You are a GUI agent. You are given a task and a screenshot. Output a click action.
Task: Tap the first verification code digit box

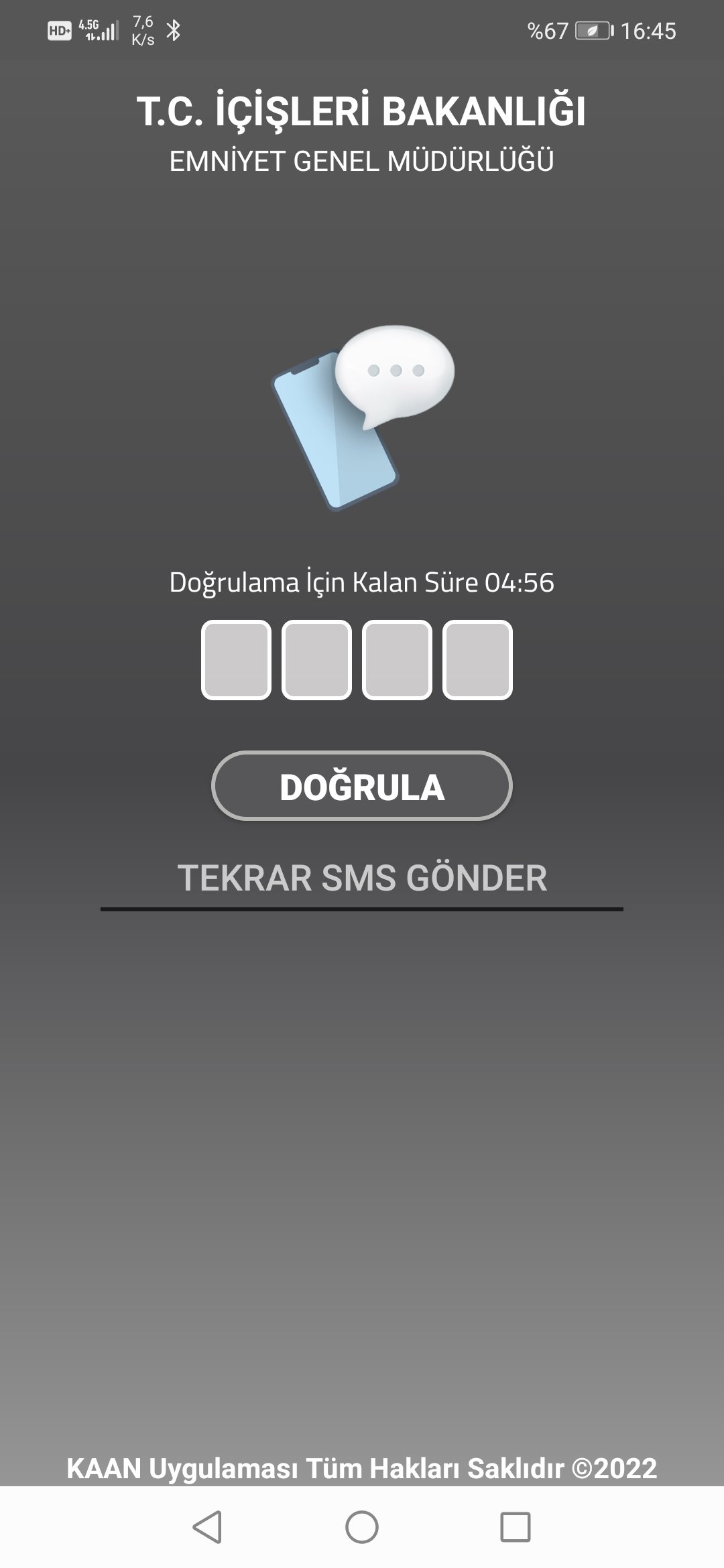point(236,660)
